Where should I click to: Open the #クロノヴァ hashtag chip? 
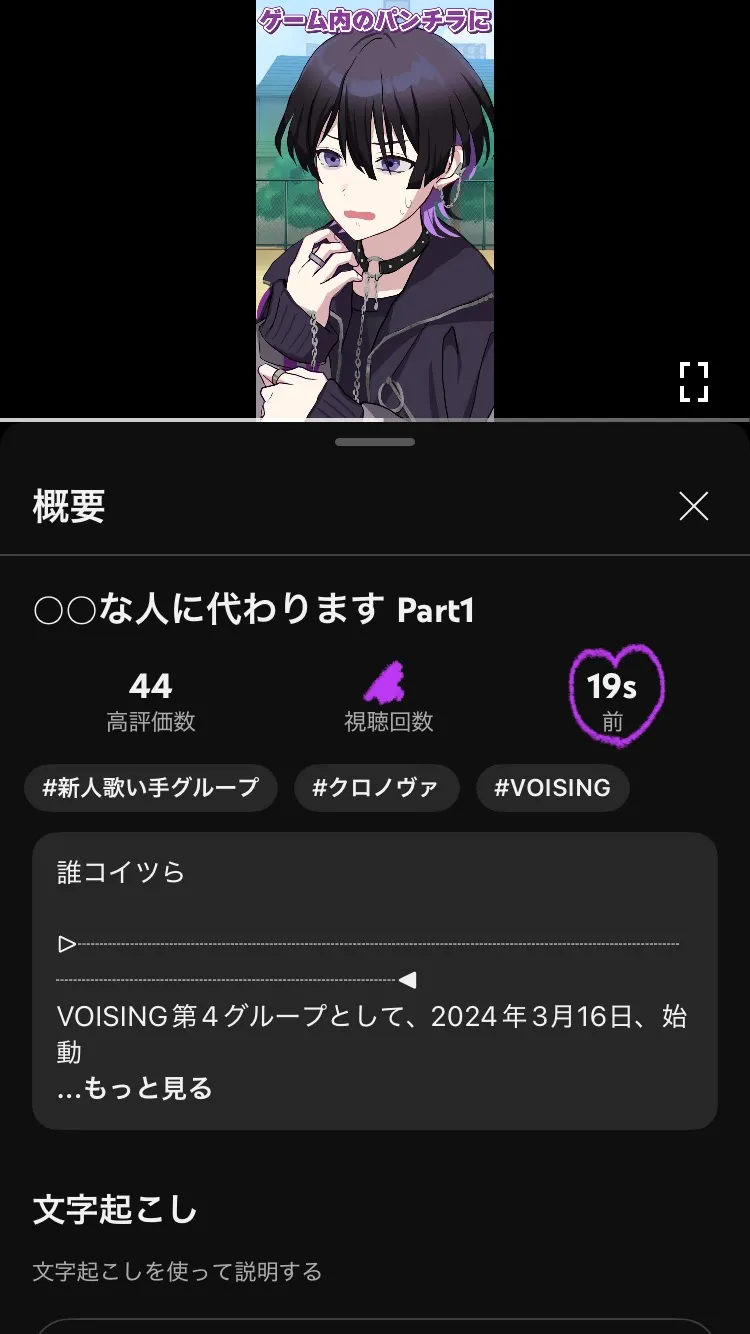376,788
